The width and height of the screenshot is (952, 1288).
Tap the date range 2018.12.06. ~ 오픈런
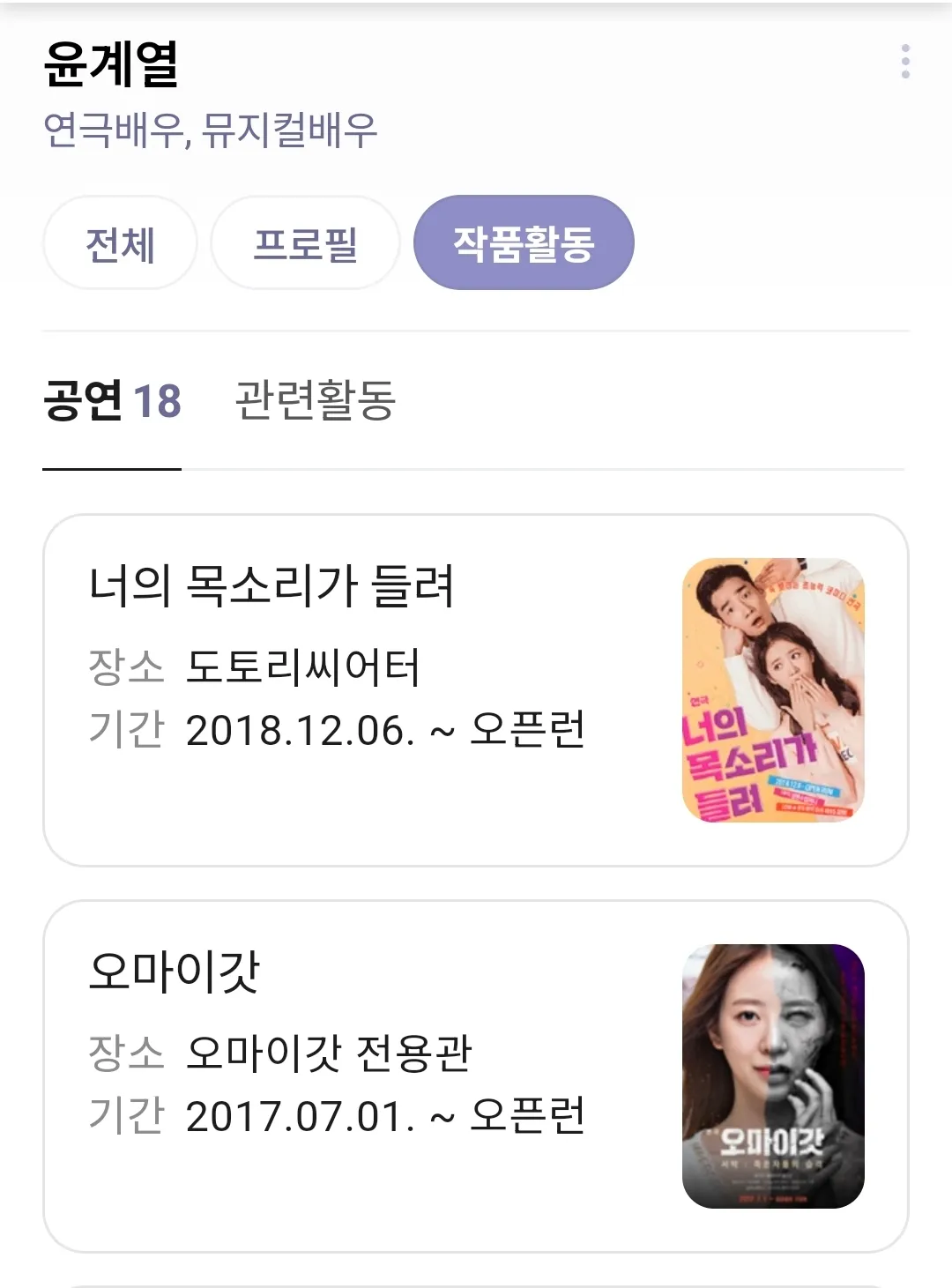[x=388, y=730]
